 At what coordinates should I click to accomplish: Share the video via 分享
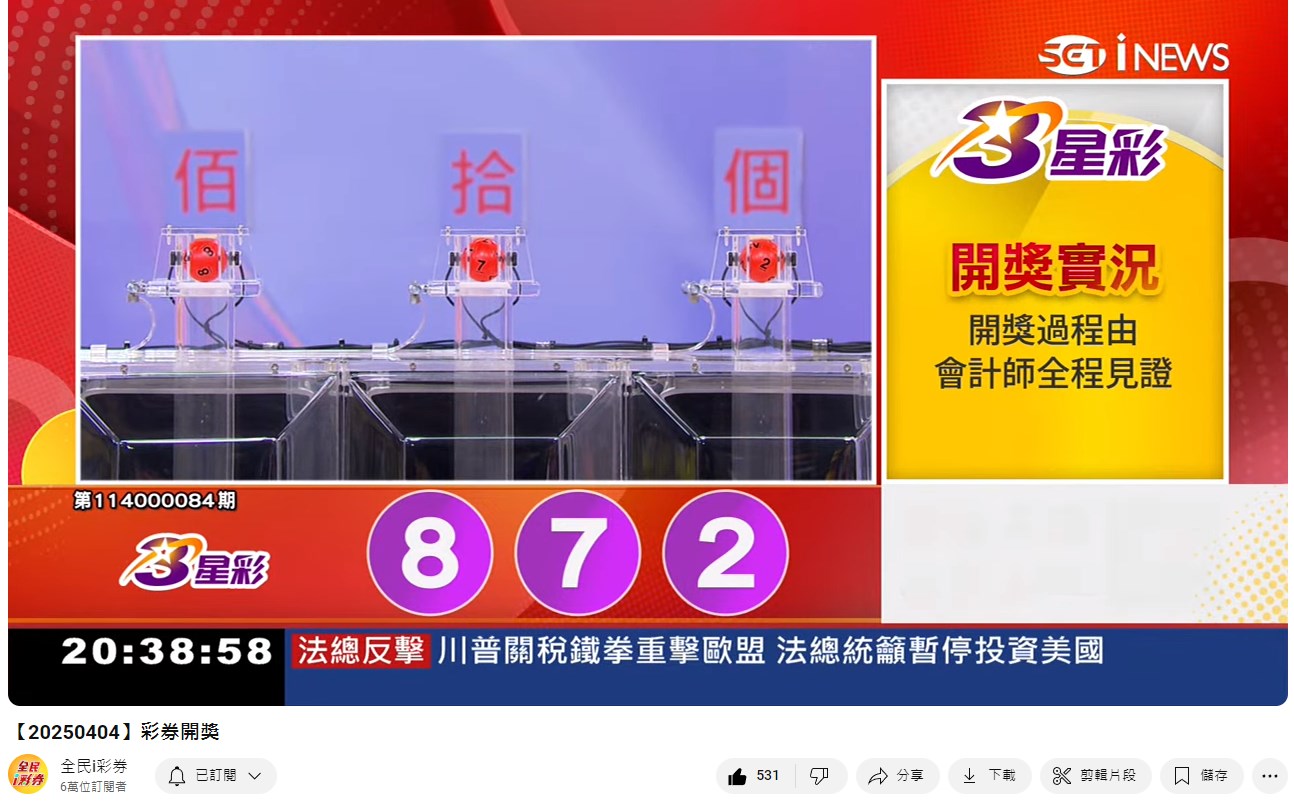click(897, 776)
